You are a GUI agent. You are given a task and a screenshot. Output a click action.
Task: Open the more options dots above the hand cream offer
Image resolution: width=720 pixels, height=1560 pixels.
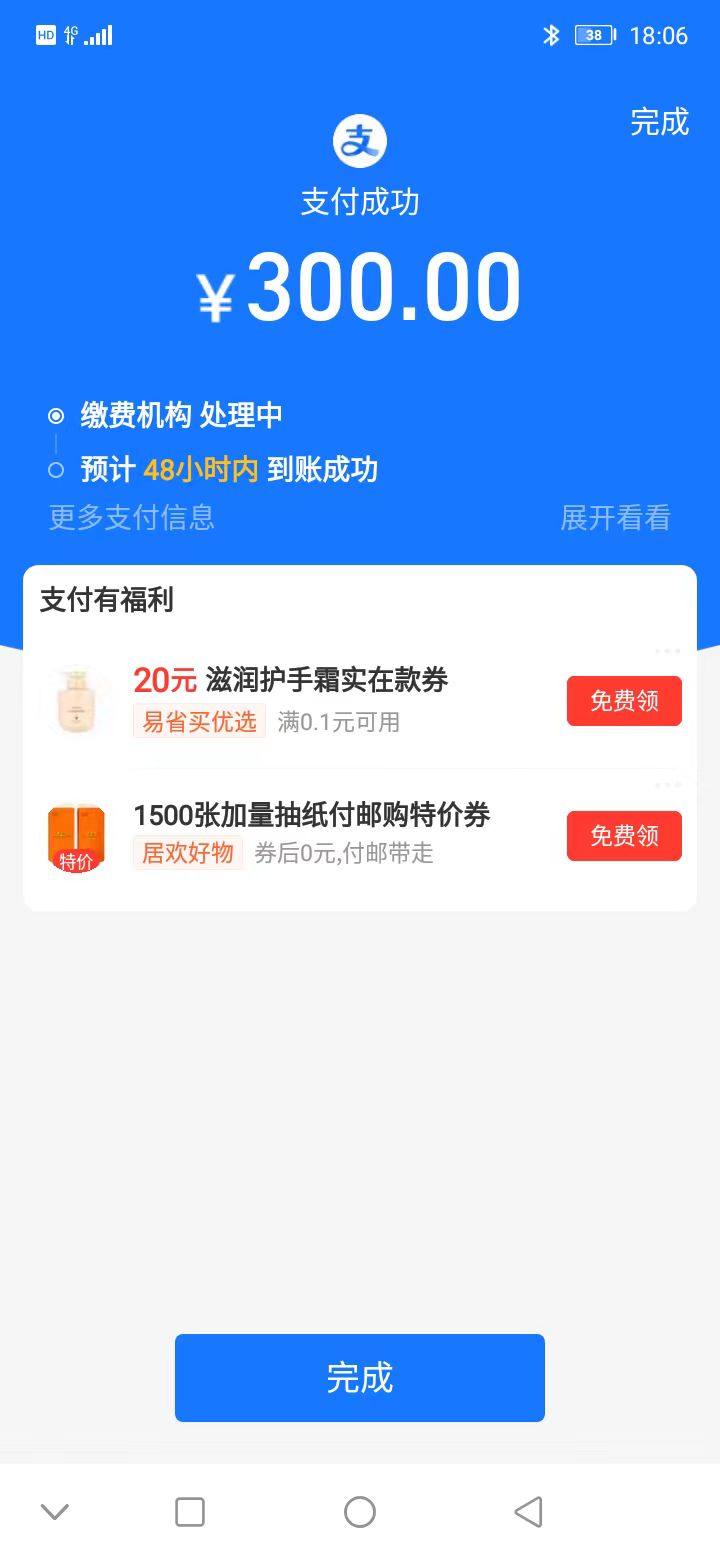668,651
